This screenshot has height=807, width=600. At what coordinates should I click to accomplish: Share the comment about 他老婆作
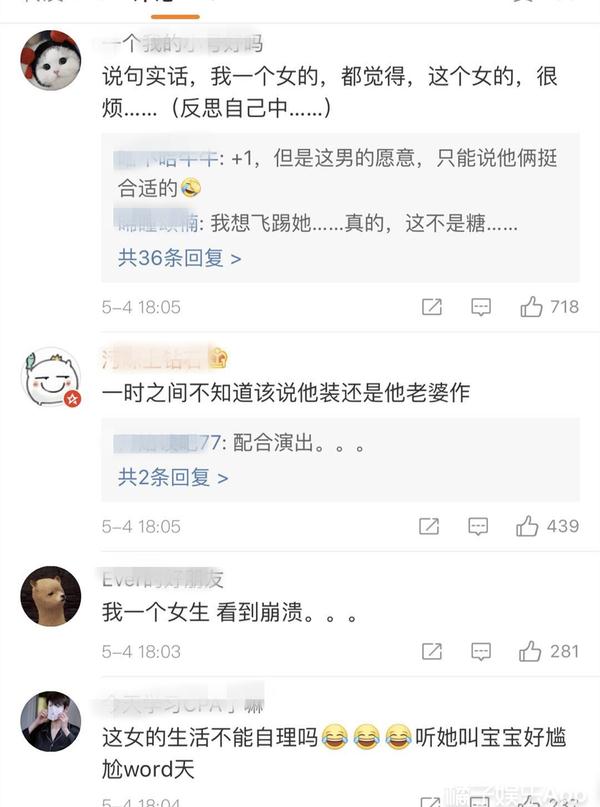pyautogui.click(x=430, y=526)
